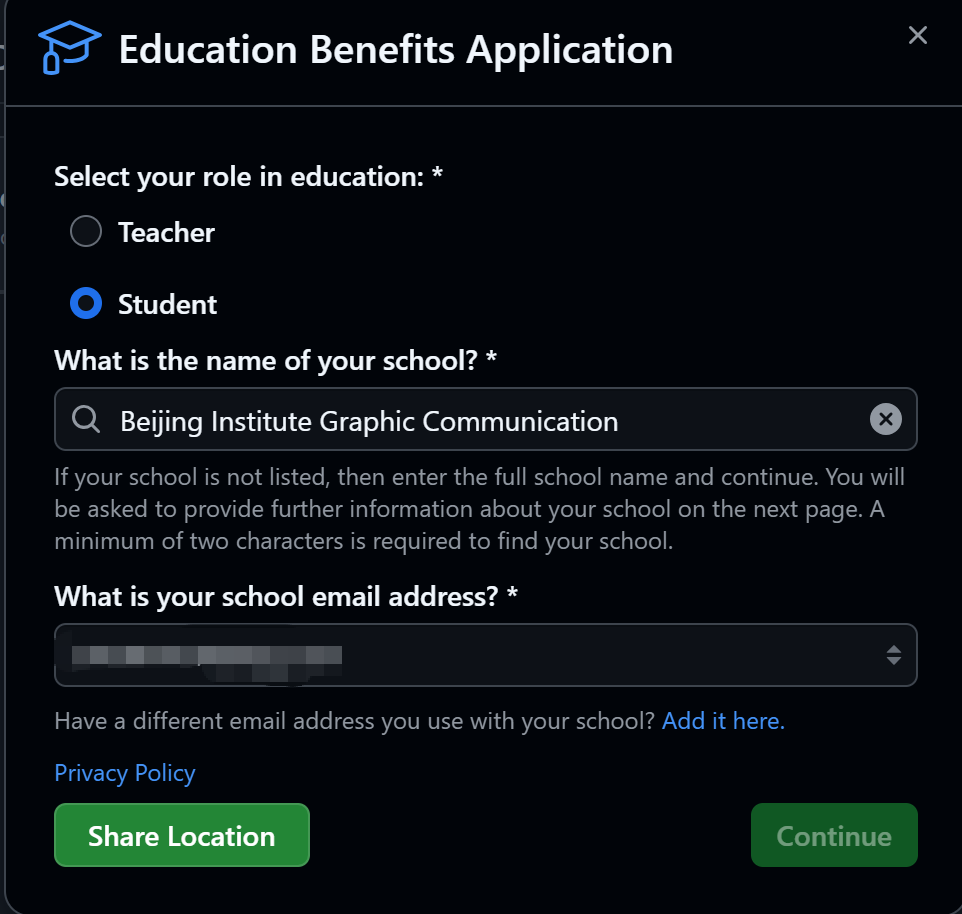
Task: Tap the Continue button
Action: pyautogui.click(x=833, y=836)
